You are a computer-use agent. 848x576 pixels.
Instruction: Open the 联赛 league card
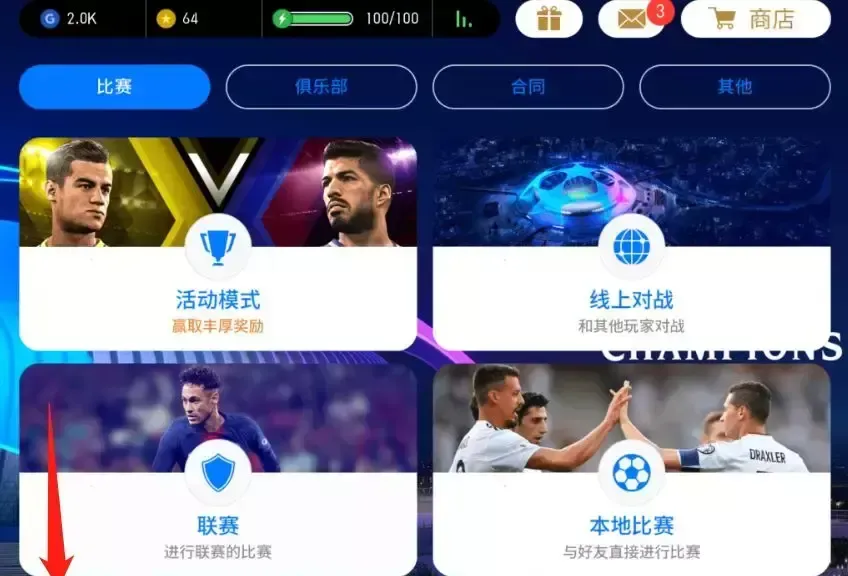pos(218,470)
